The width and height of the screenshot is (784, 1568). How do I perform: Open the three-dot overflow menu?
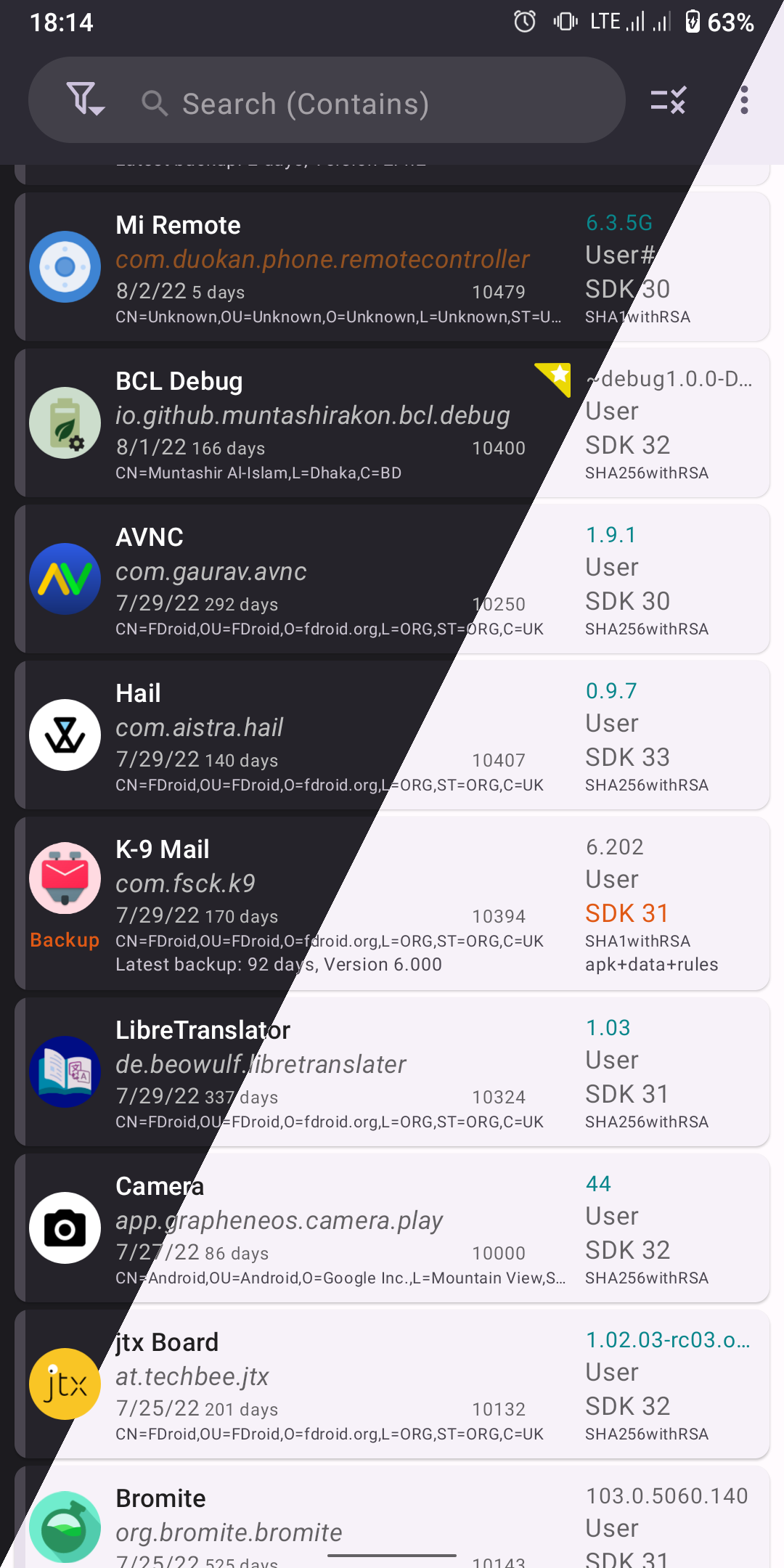(744, 100)
